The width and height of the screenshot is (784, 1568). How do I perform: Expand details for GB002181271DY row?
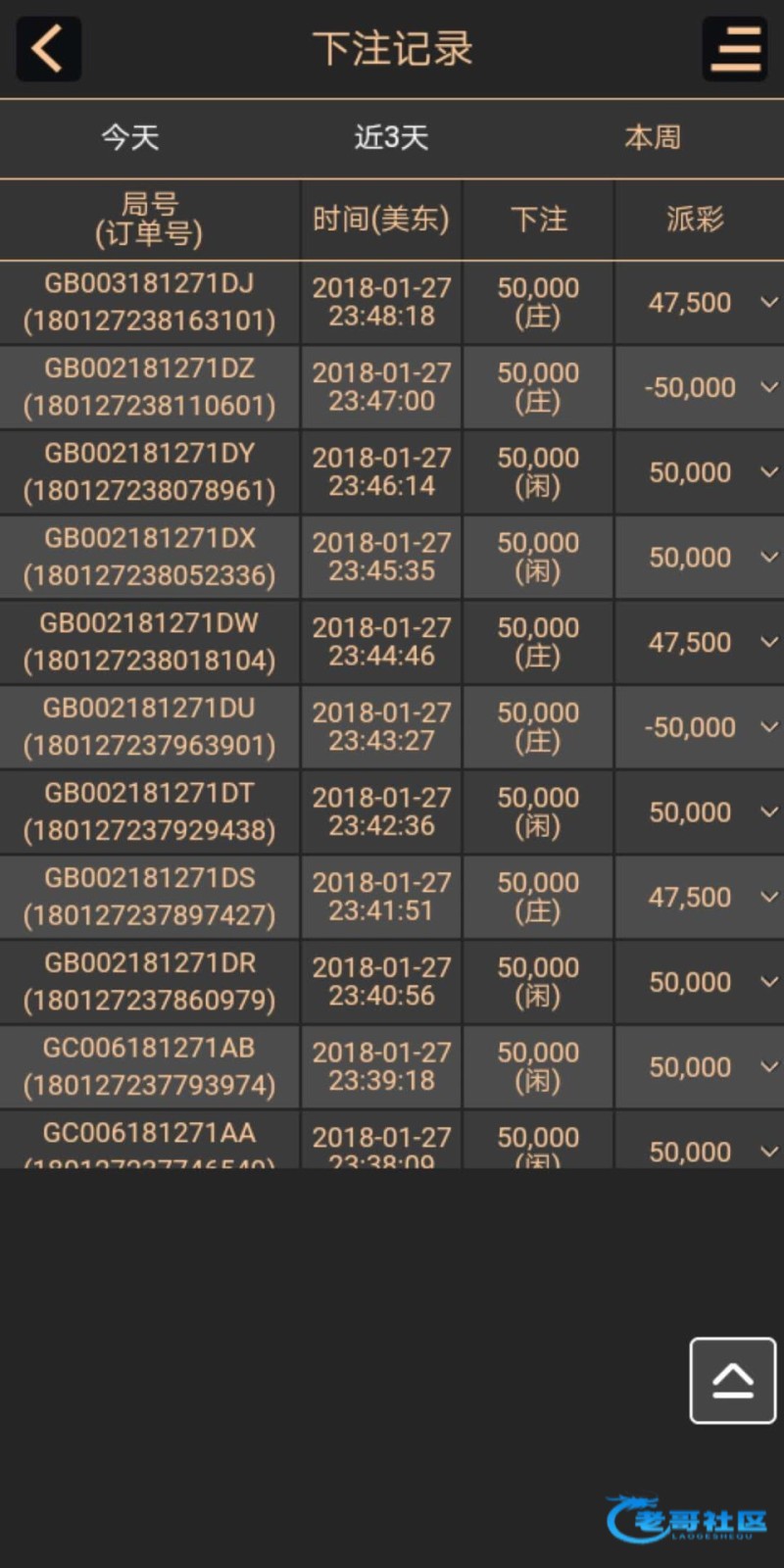point(769,472)
